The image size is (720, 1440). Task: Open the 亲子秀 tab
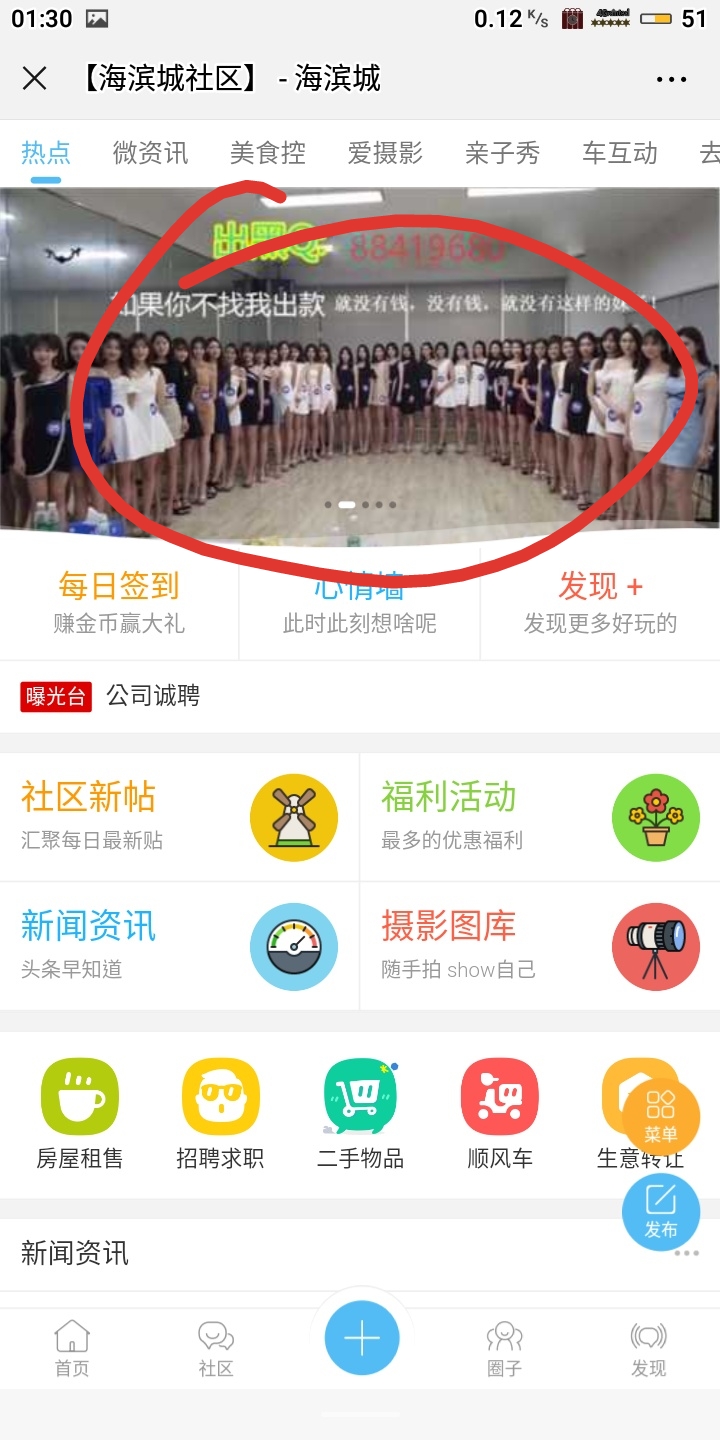pyautogui.click(x=502, y=153)
